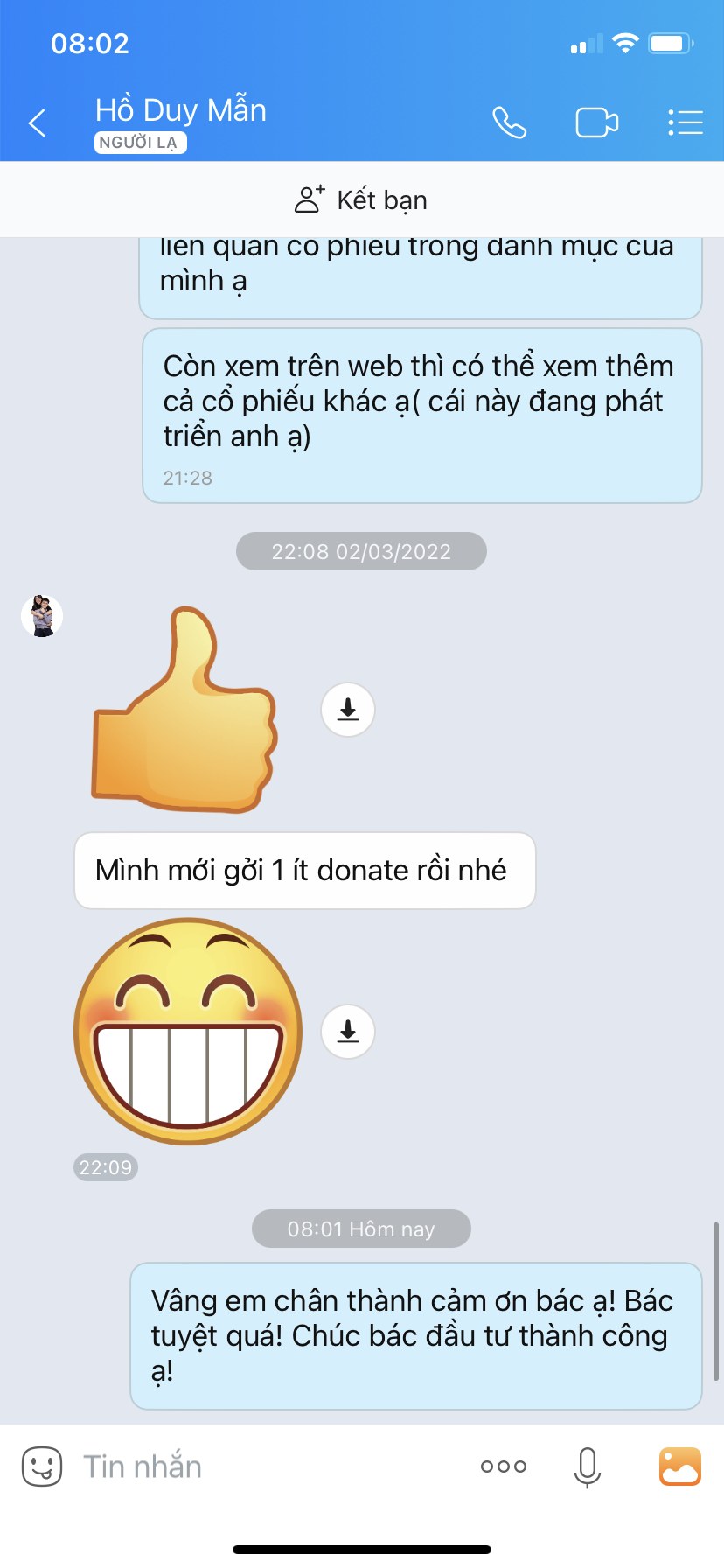Start a video call
Viewport: 724px width, 1568px height.
tap(596, 122)
